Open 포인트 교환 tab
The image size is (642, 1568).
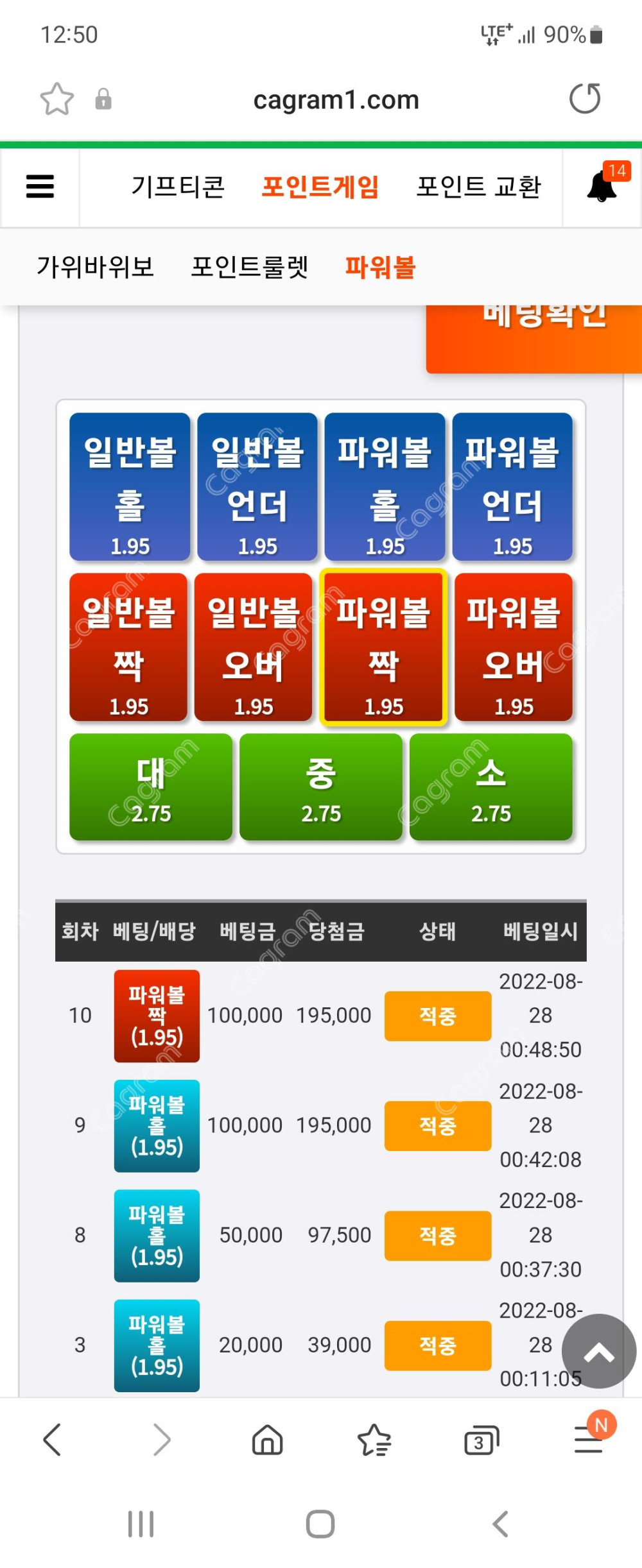478,187
